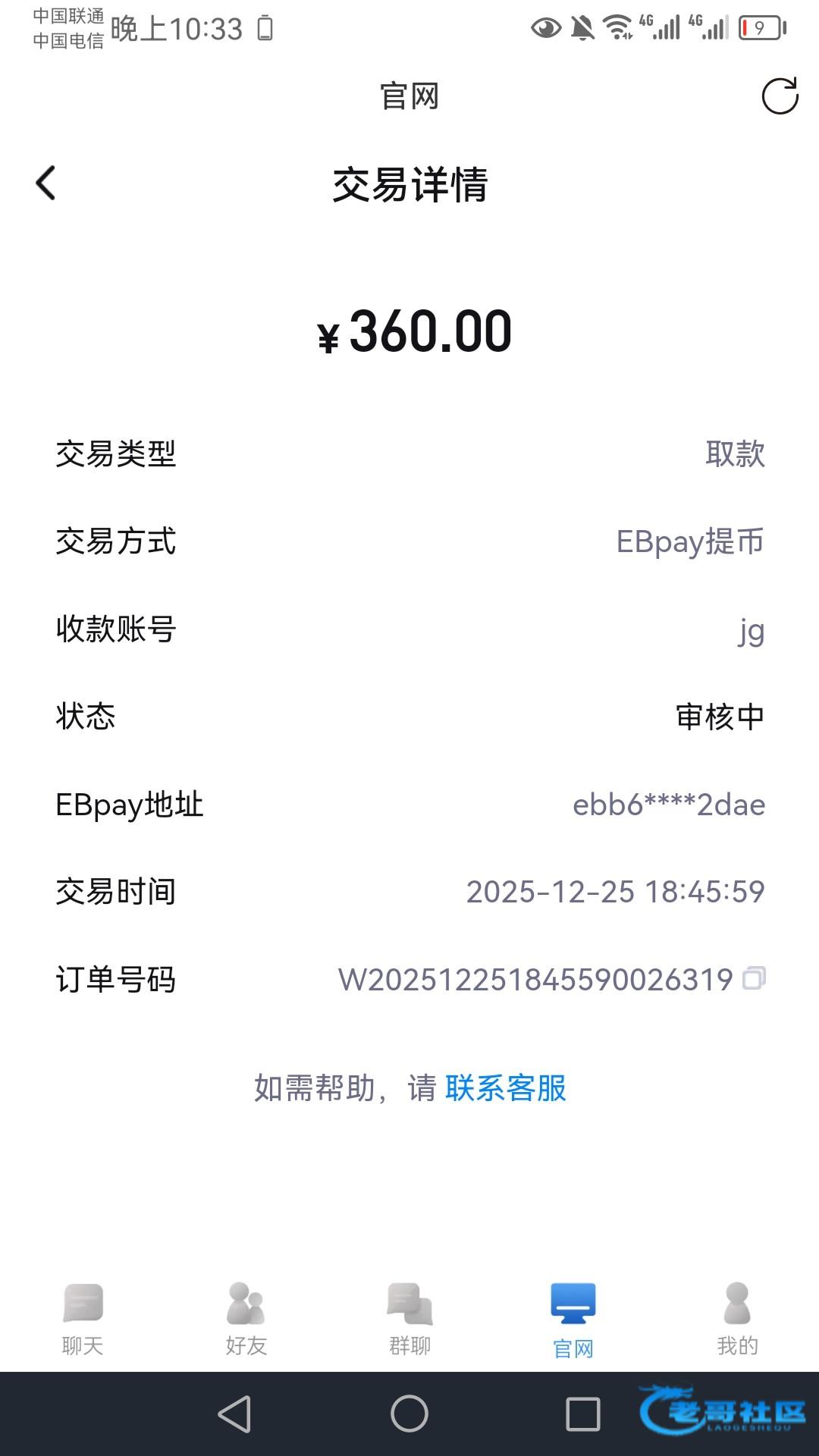819x1456 pixels.
Task: Switch to the 聊天 tab
Action: (83, 1319)
